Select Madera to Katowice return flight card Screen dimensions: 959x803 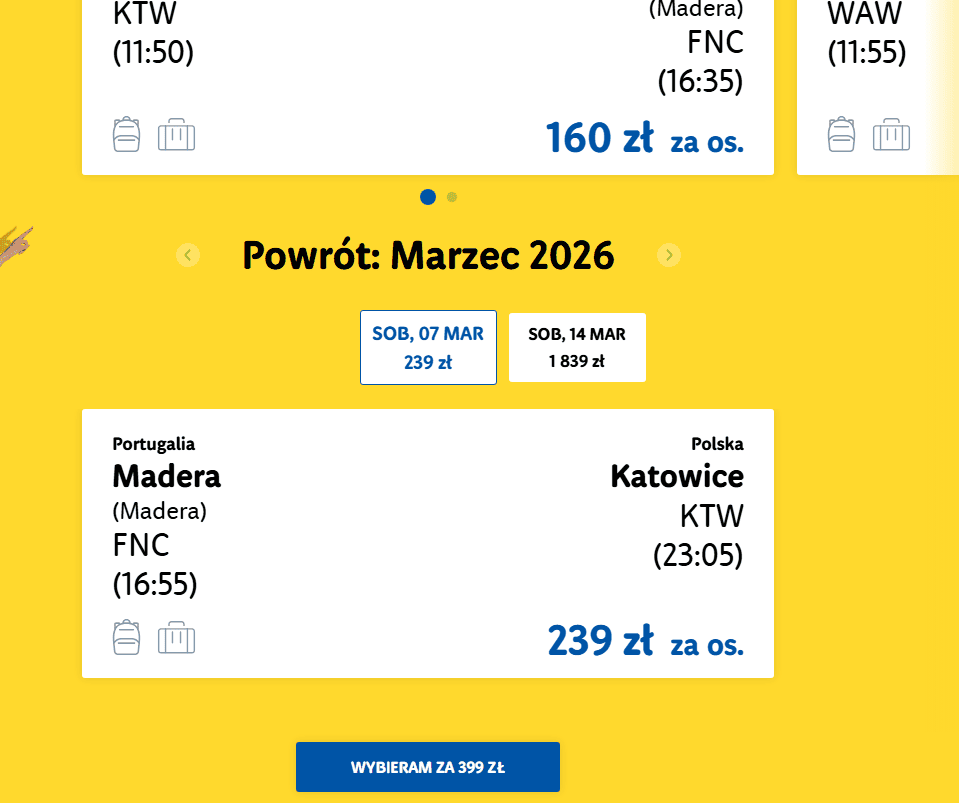point(427,543)
